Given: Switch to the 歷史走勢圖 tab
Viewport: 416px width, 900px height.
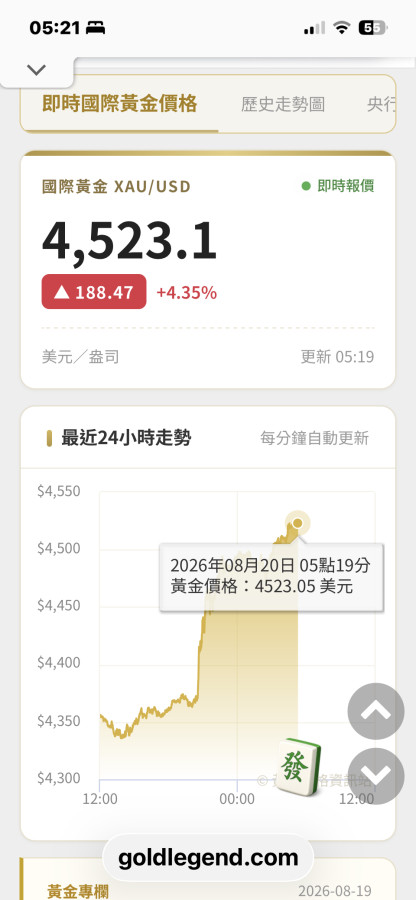Looking at the screenshot, I should click(x=283, y=104).
